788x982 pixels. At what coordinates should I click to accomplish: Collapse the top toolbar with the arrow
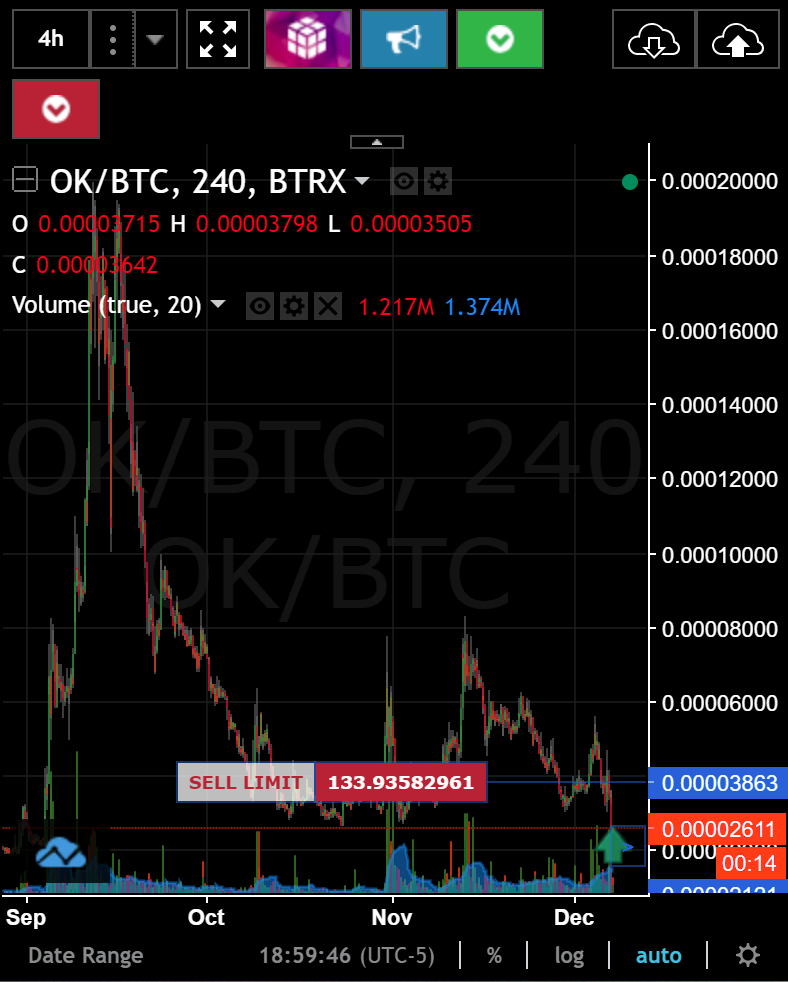click(x=376, y=142)
